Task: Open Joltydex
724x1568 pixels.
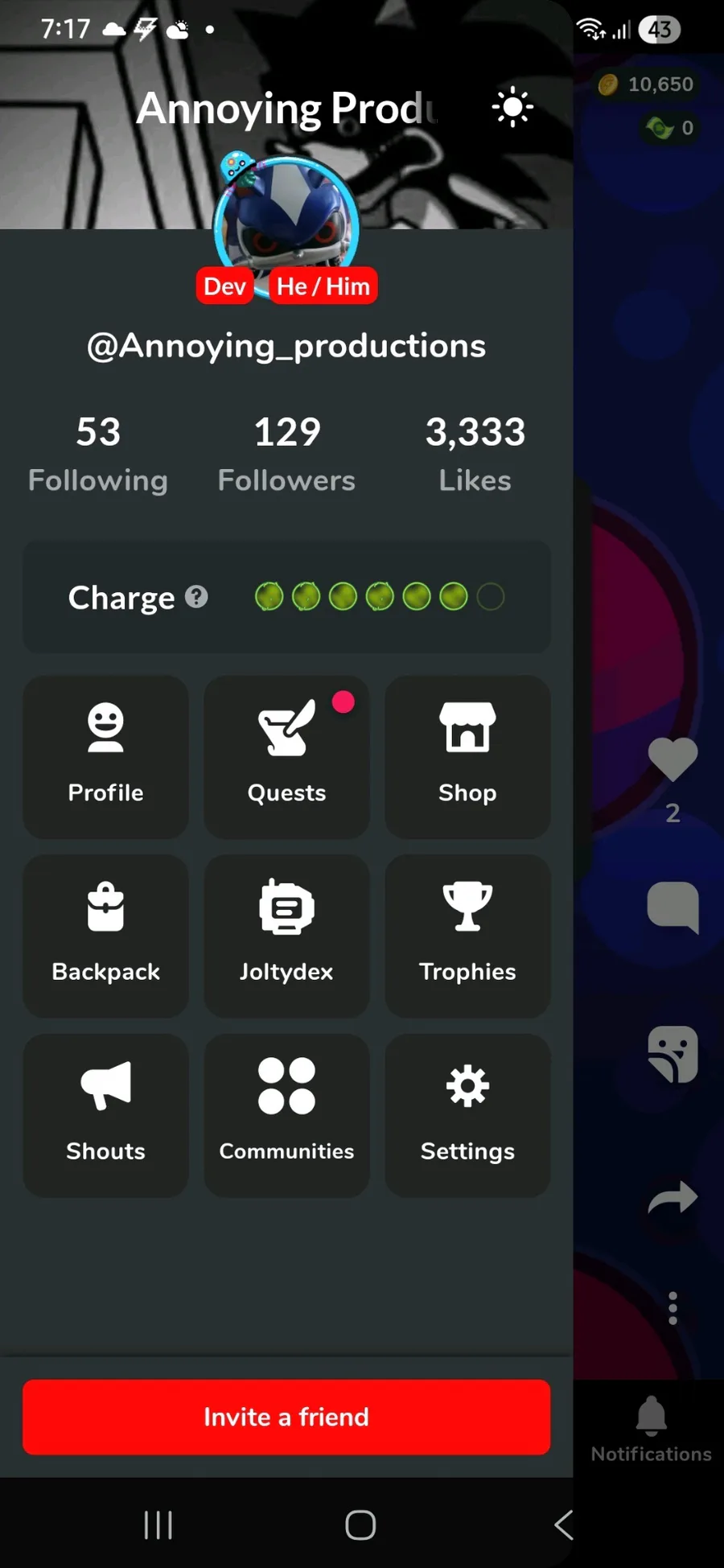Action: [286, 936]
